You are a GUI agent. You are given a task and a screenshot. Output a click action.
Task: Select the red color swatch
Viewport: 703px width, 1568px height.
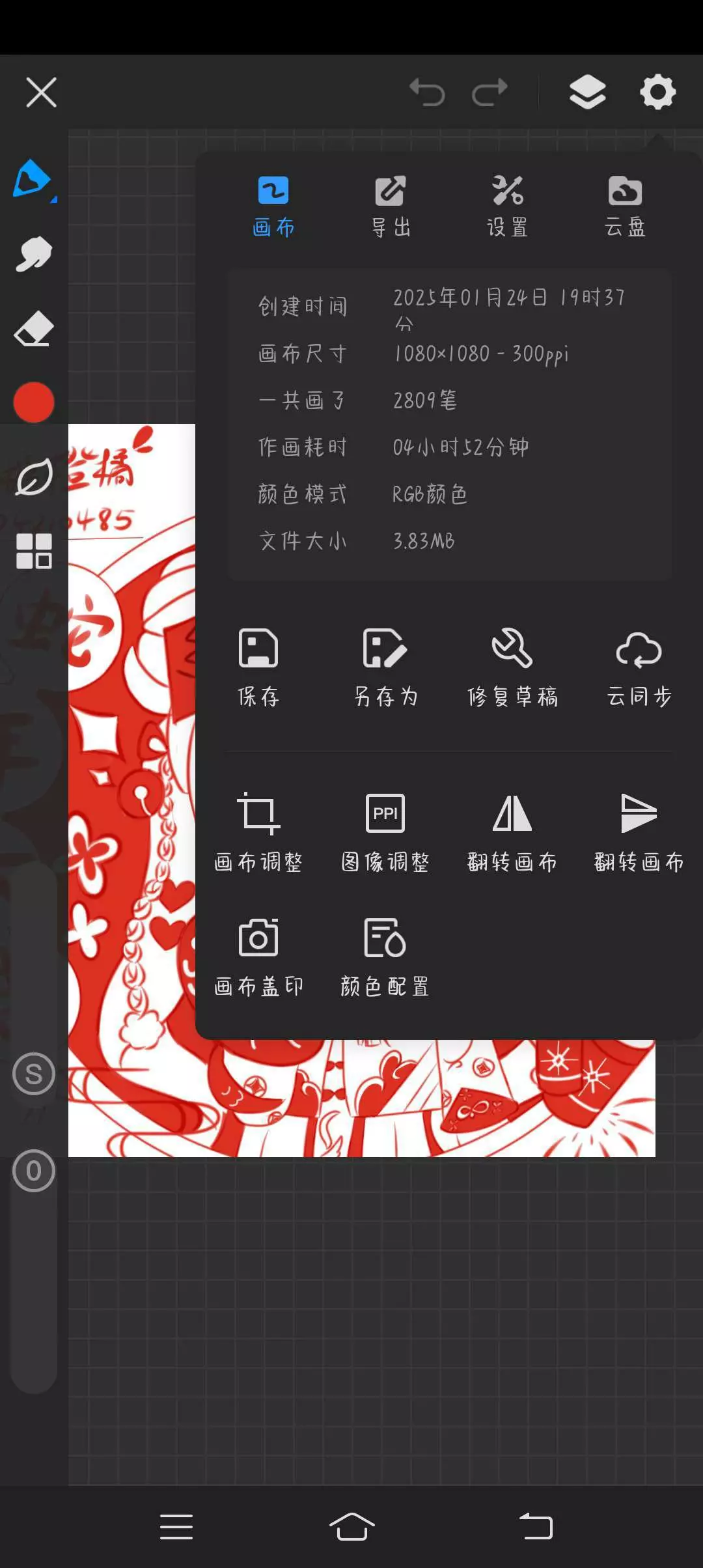(34, 402)
